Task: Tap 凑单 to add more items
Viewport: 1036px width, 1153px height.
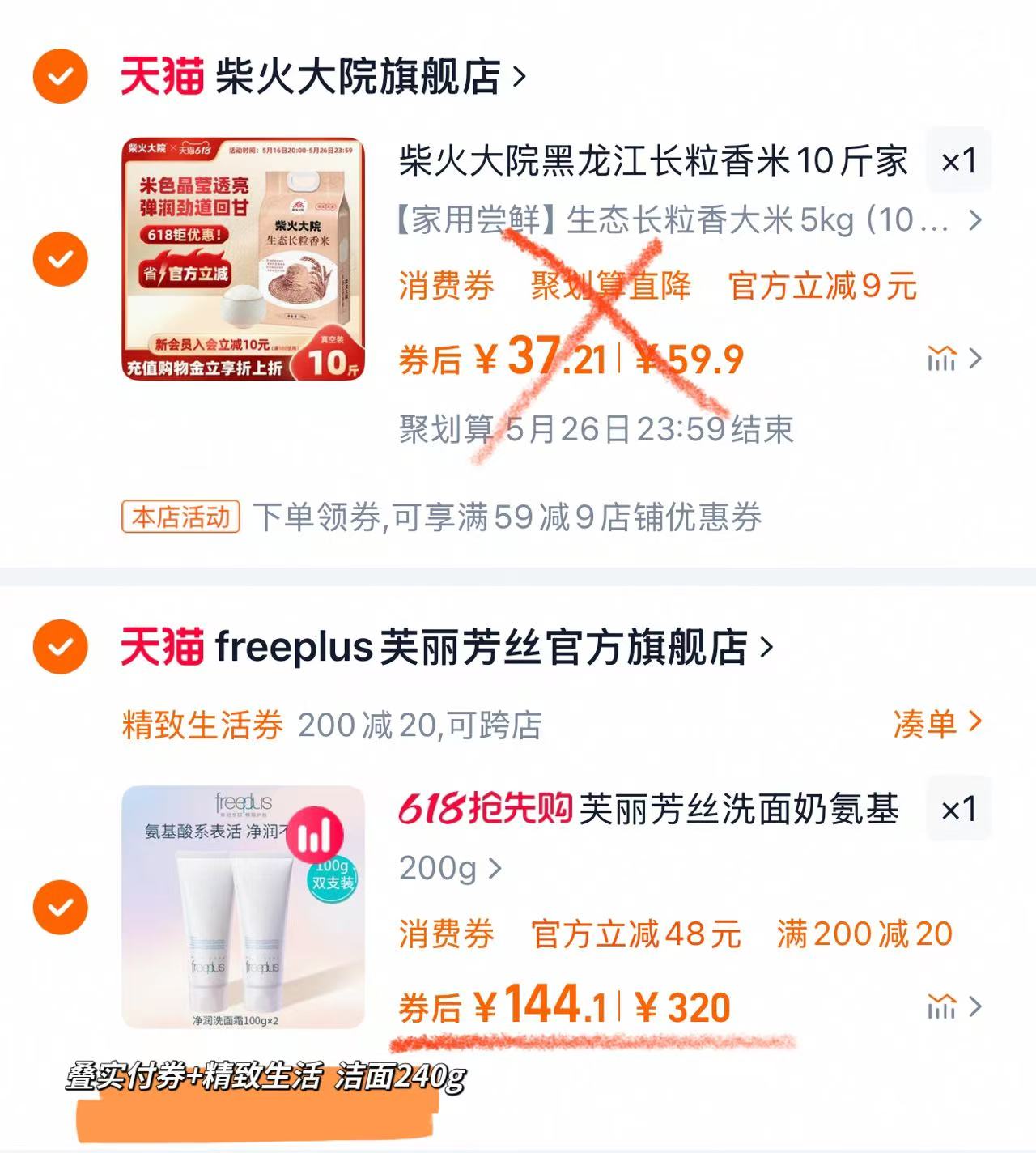Action: pos(936,723)
